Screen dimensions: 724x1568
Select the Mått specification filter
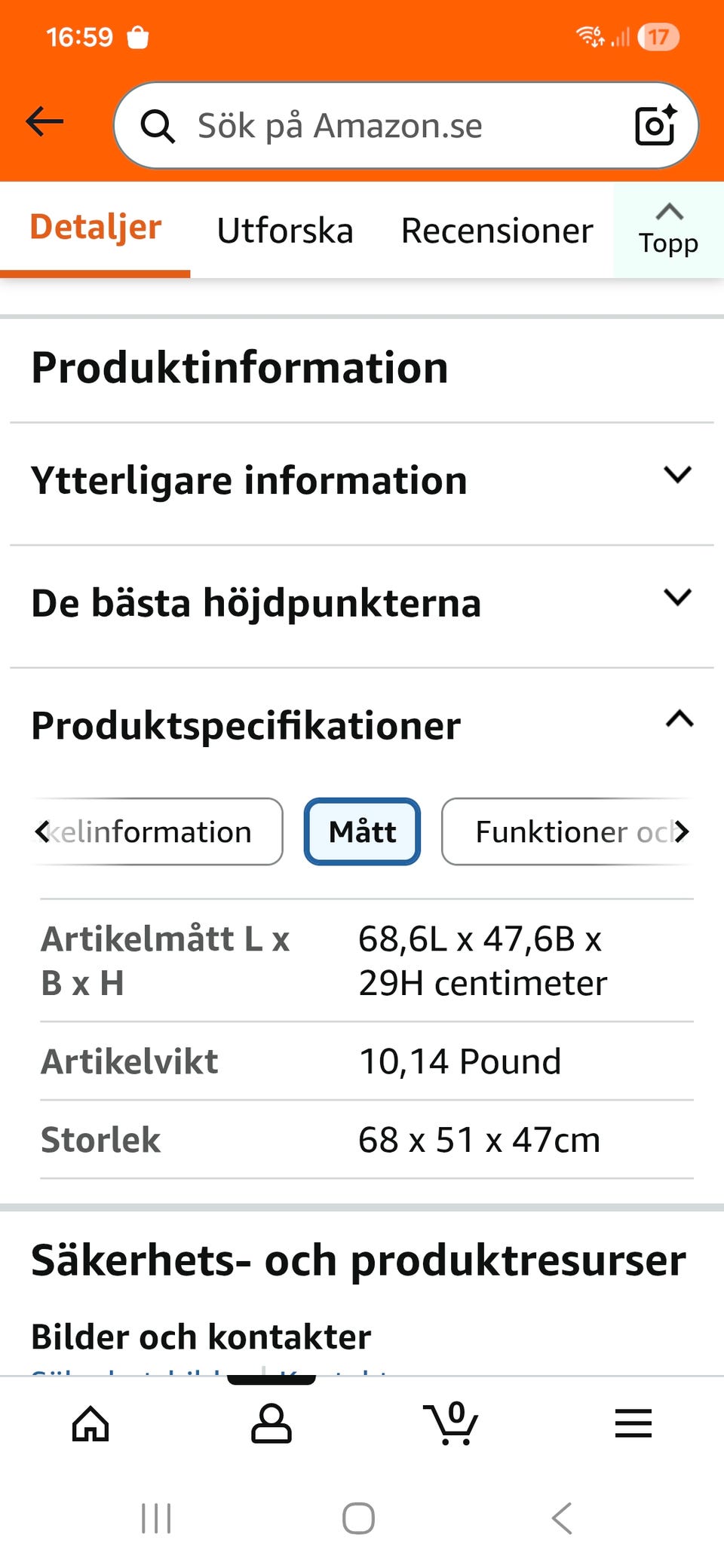pyautogui.click(x=361, y=831)
